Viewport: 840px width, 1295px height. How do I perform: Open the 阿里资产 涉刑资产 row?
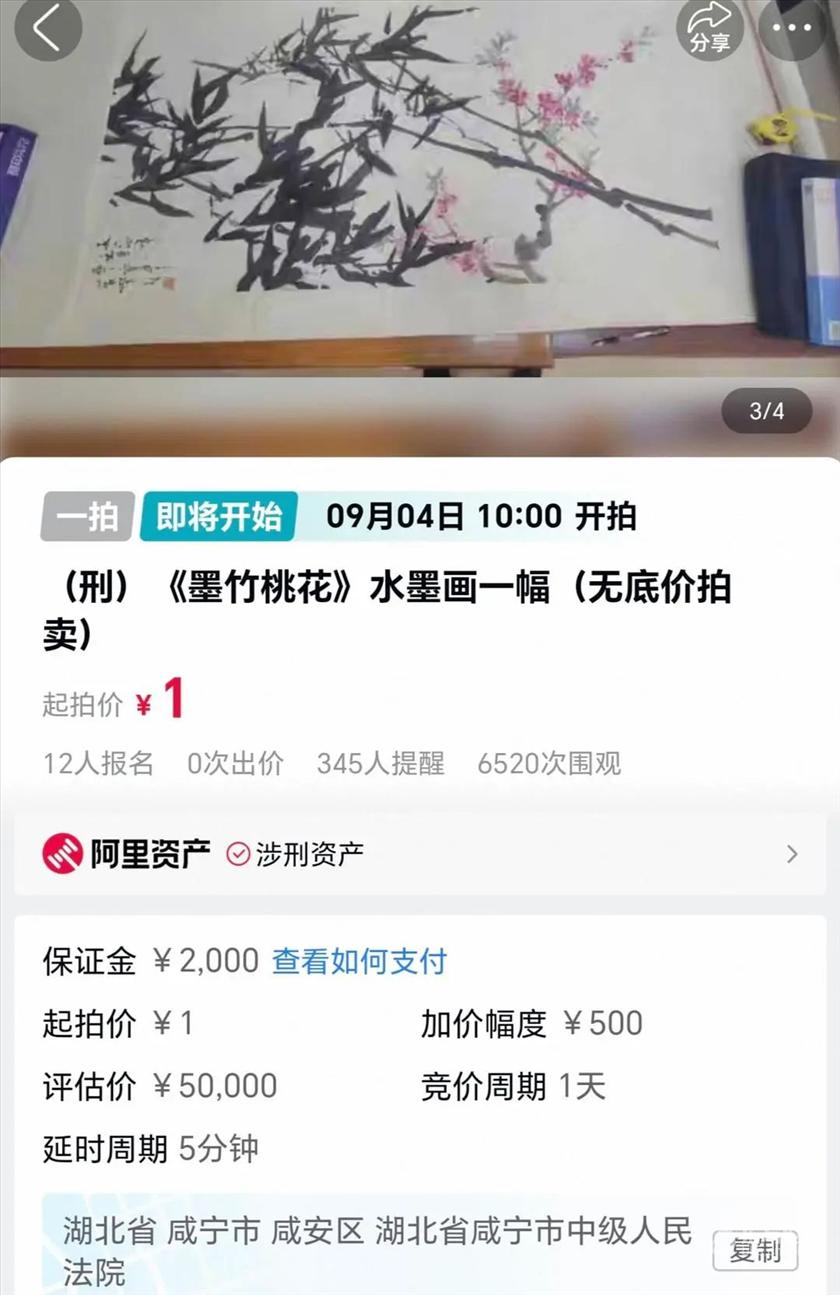(x=420, y=854)
